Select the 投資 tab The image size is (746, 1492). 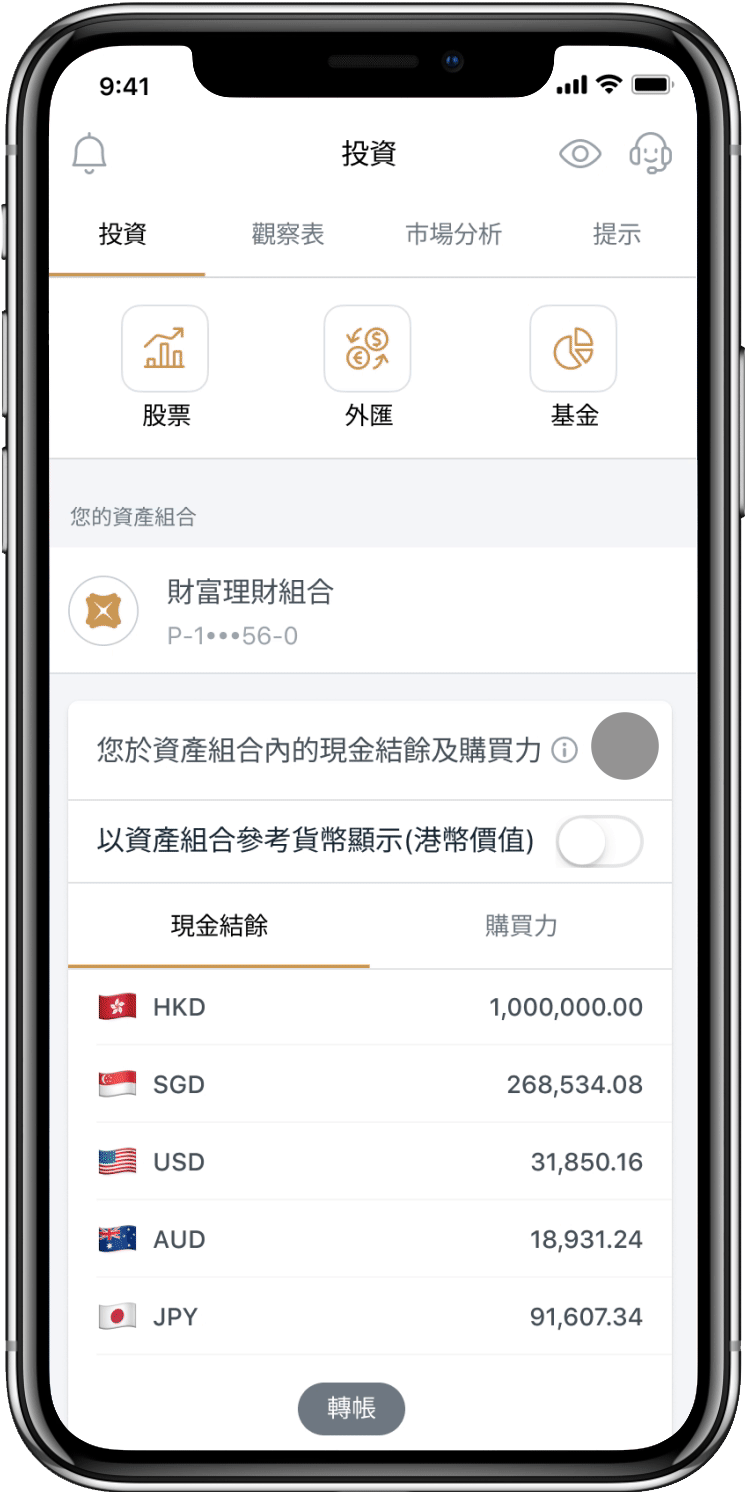tap(123, 235)
